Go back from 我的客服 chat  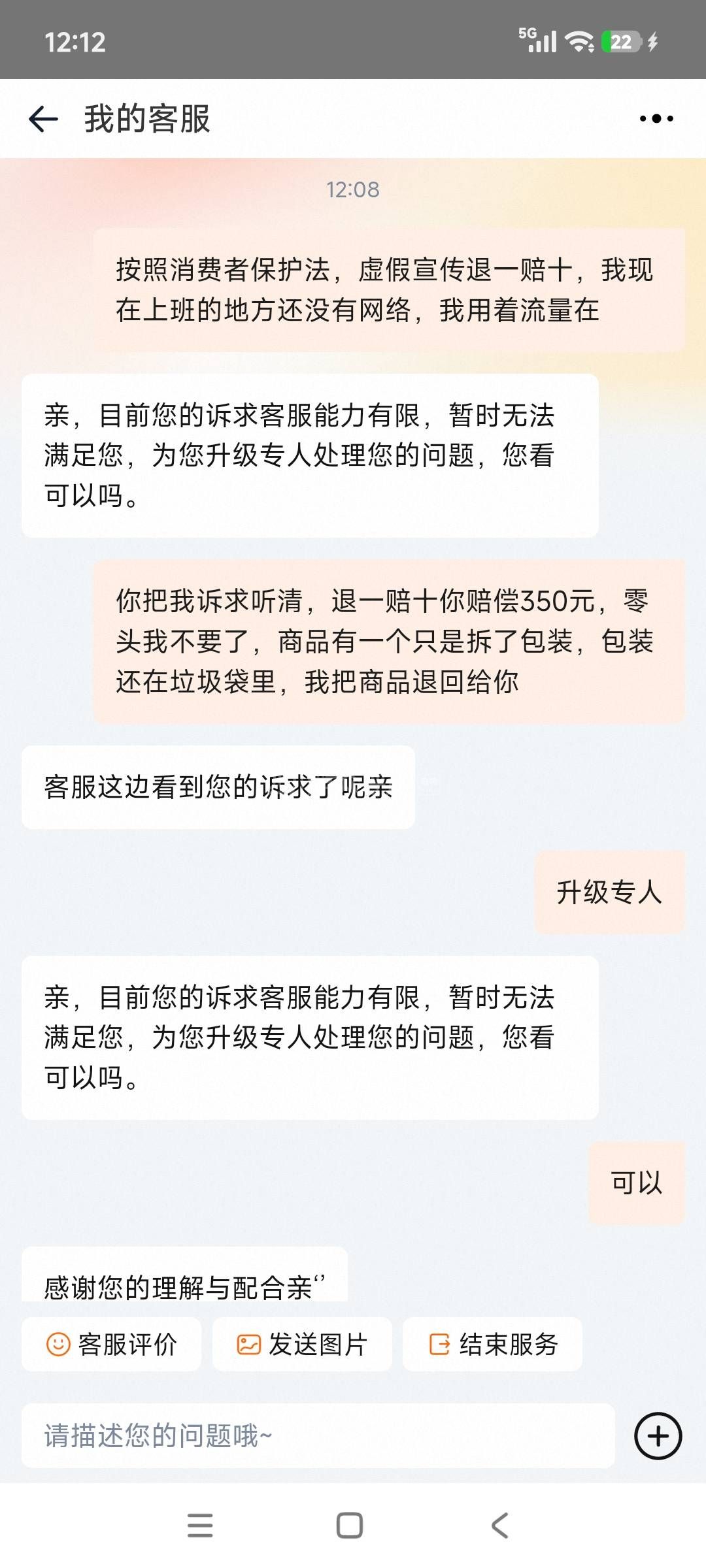(x=44, y=119)
